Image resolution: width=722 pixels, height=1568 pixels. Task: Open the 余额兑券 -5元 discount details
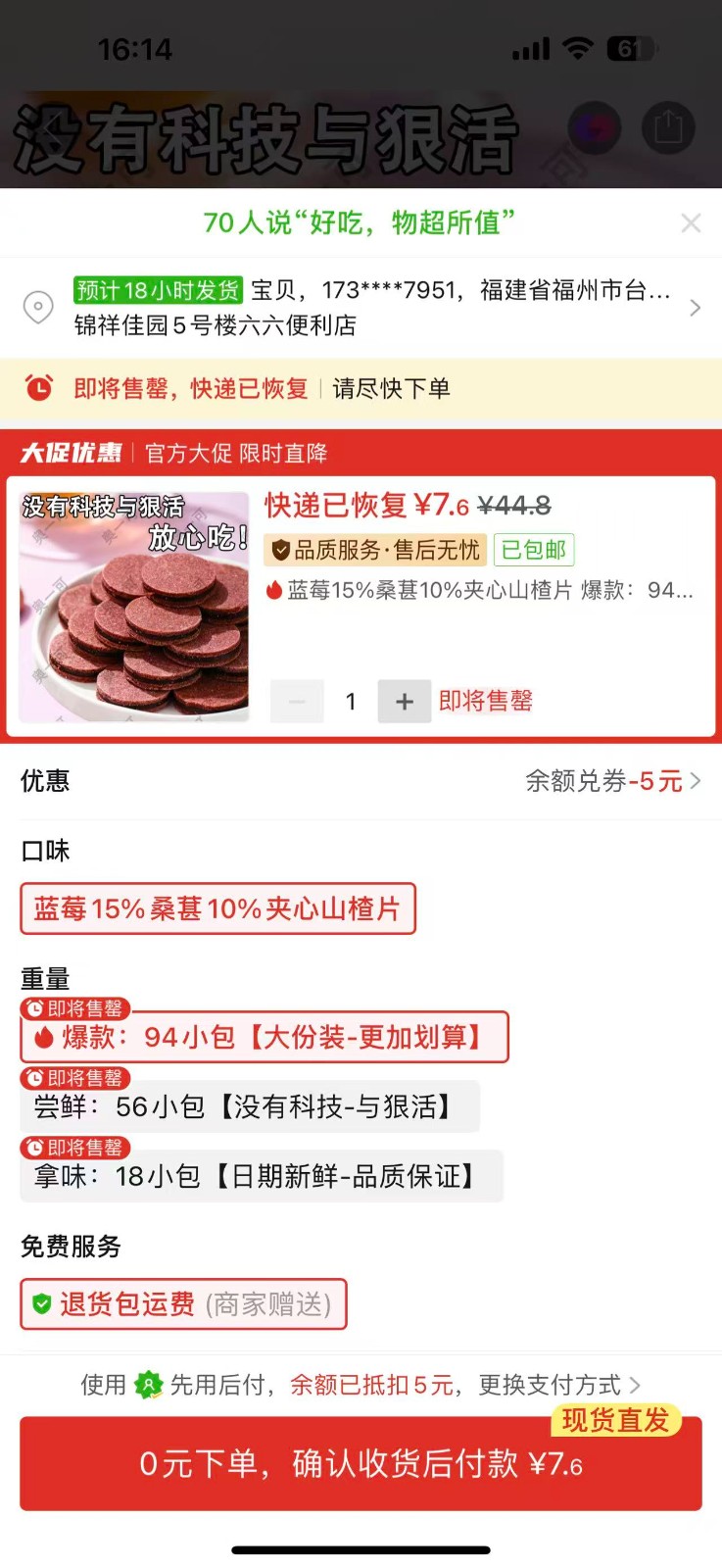[612, 781]
